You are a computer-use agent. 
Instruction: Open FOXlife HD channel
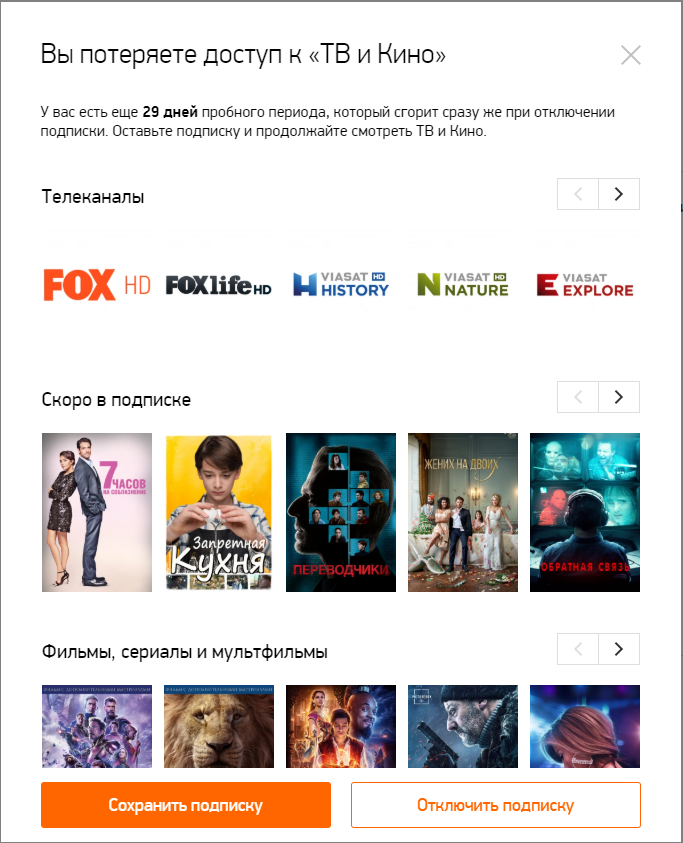click(218, 286)
